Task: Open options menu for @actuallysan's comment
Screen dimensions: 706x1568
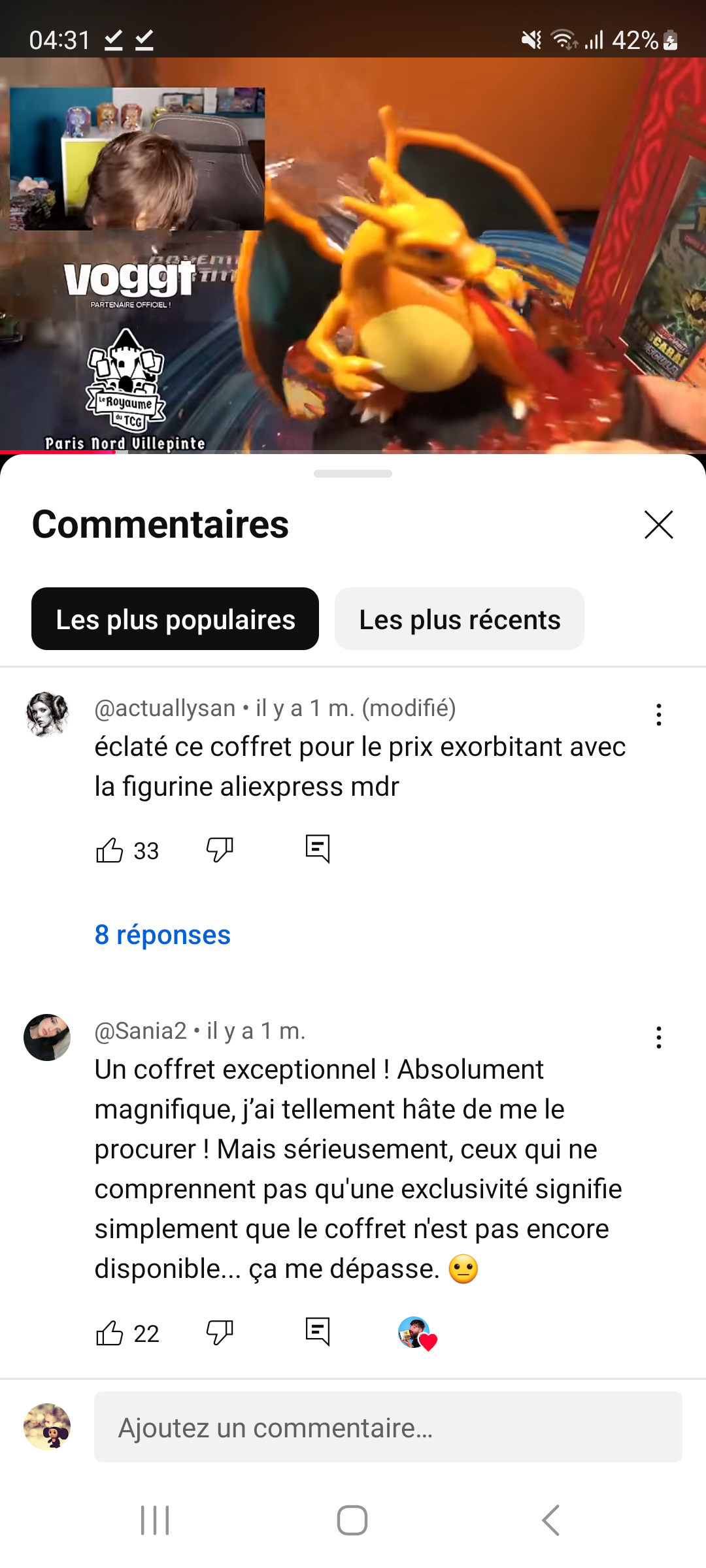Action: click(x=658, y=714)
